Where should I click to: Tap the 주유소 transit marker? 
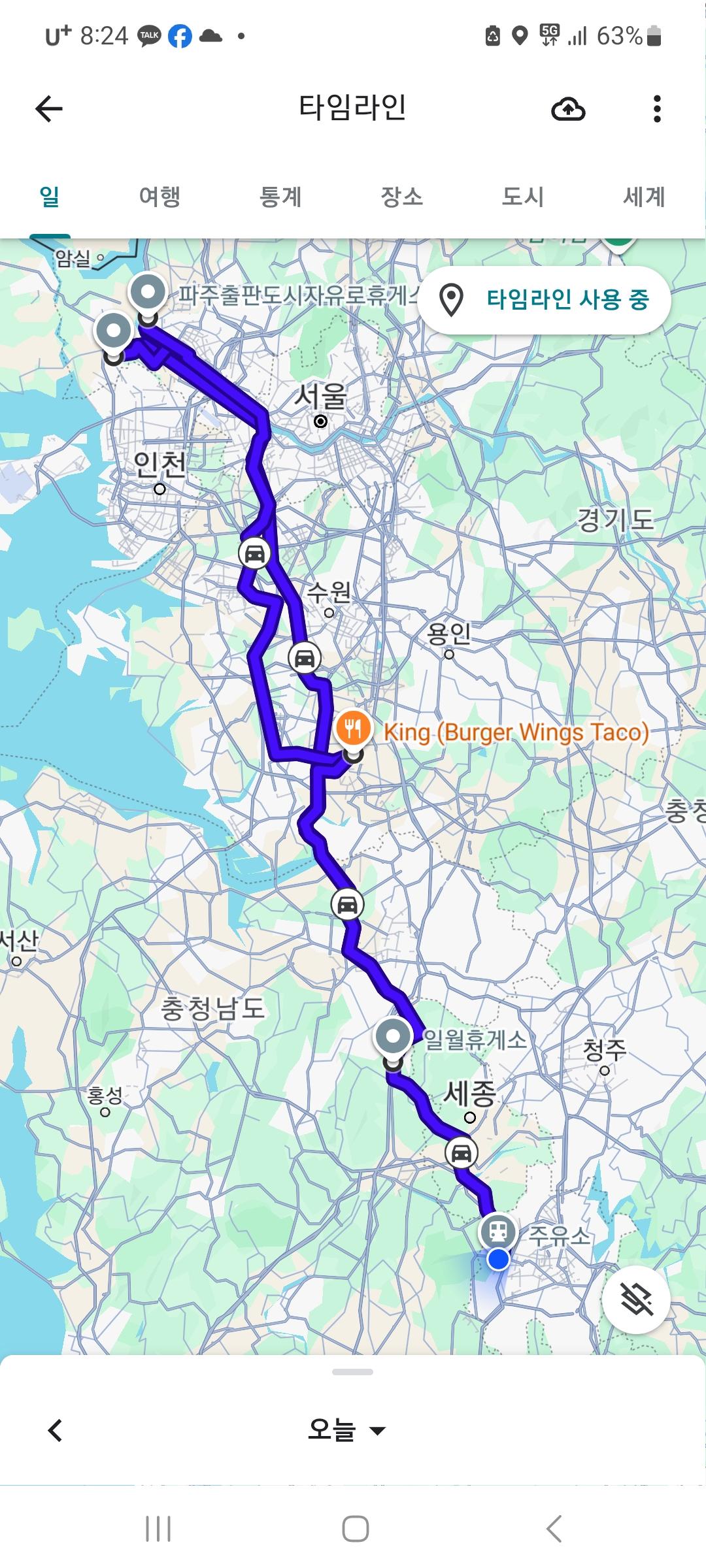[x=498, y=1232]
